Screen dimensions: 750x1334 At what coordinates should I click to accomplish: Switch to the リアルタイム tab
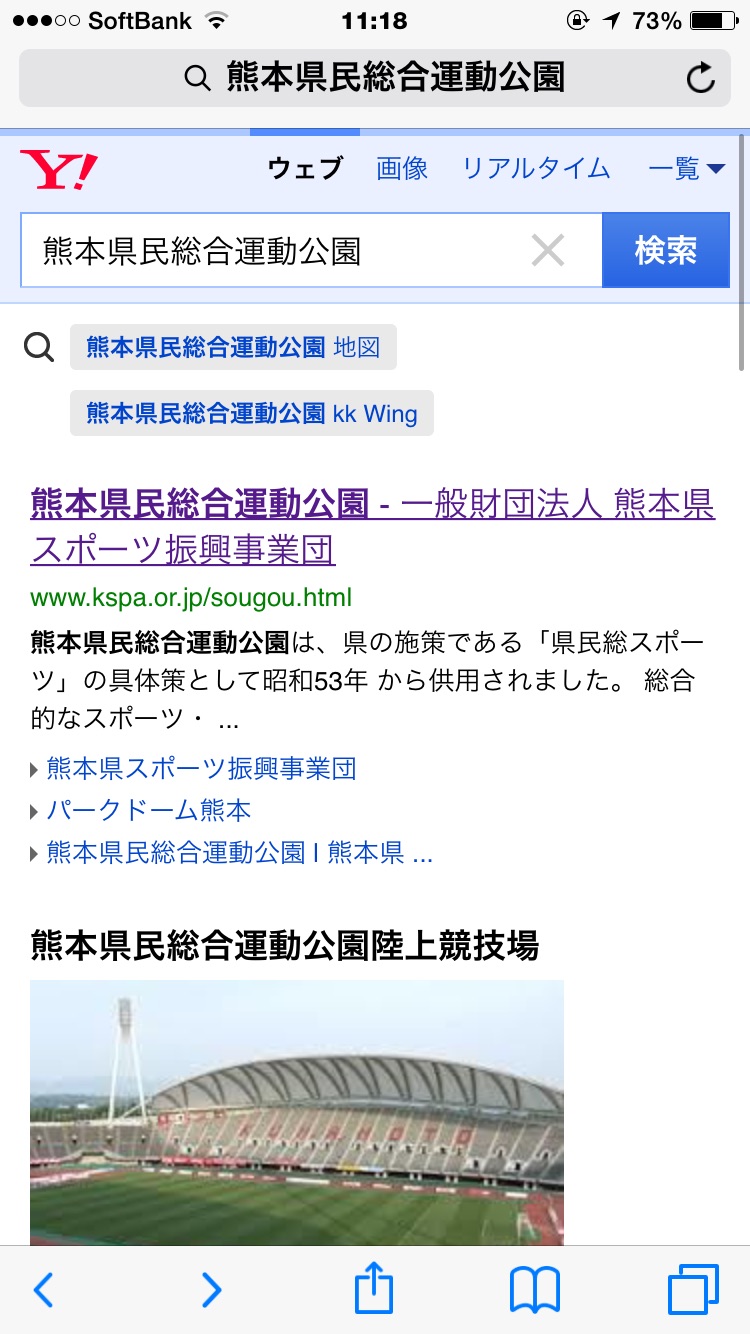(x=536, y=168)
